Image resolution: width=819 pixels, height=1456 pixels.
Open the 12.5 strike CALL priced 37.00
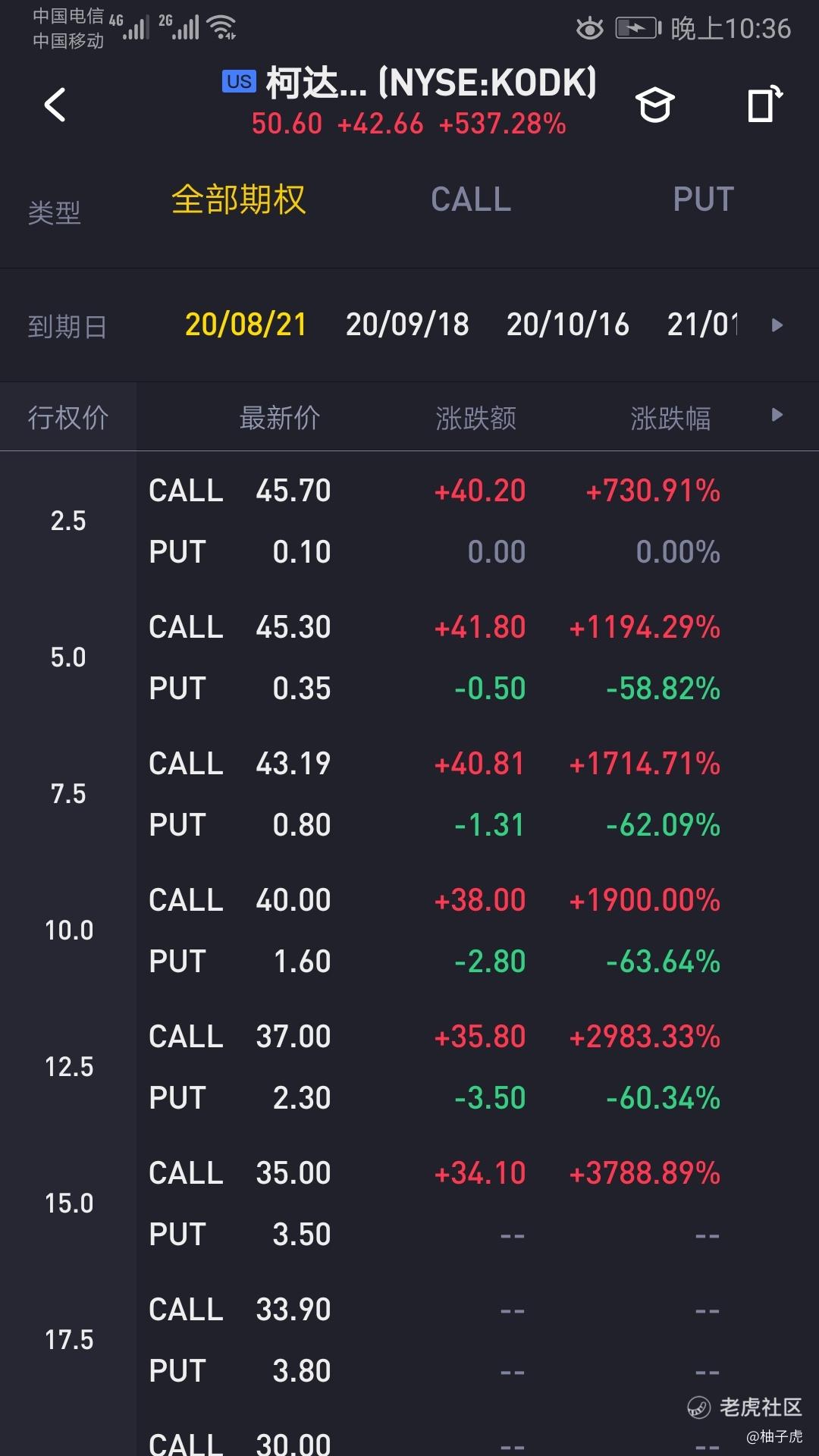click(478, 1037)
